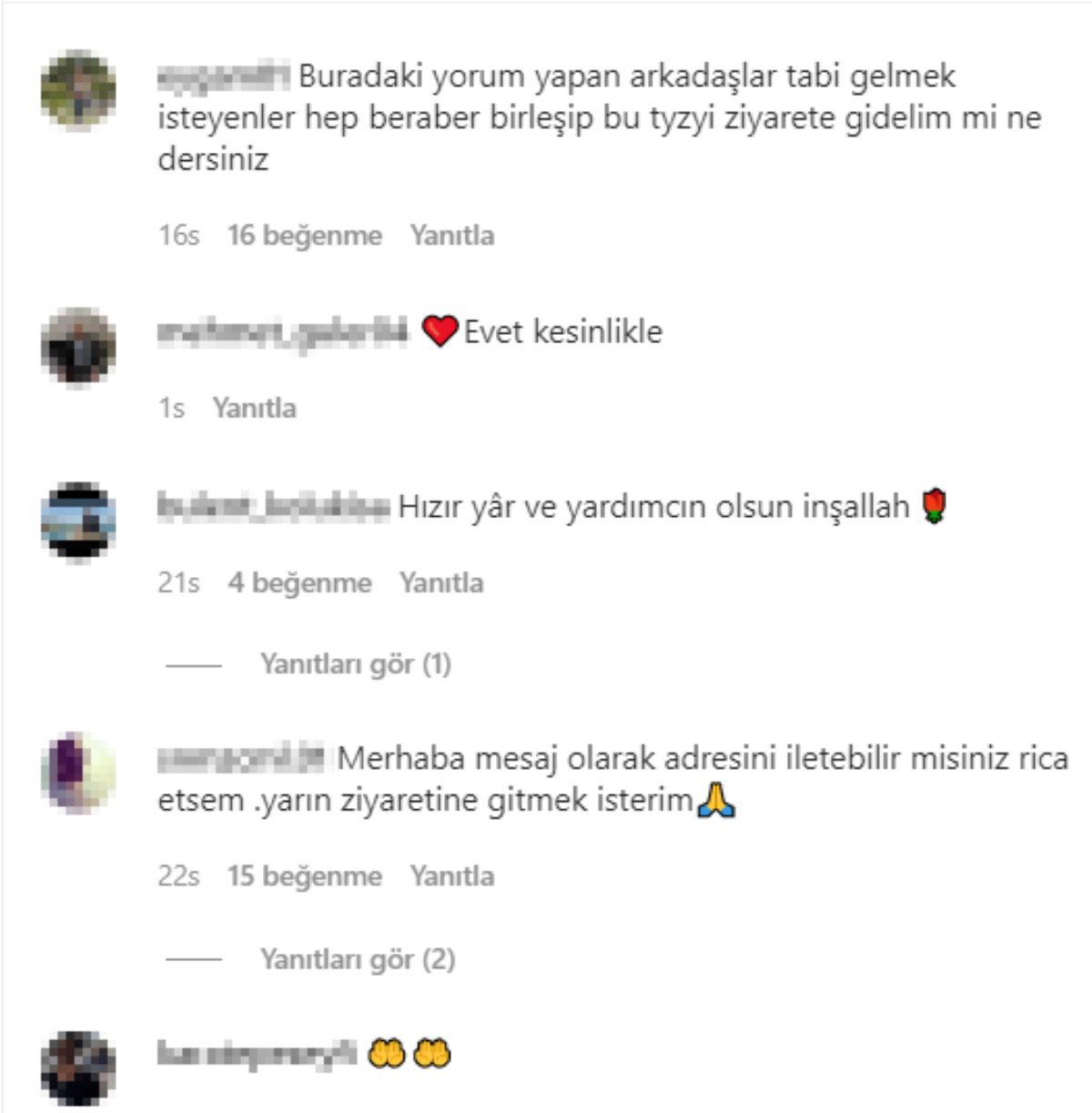The height and width of the screenshot is (1113, 1092).
Task: Open avatar of the 'Merhaba mesaj olarak' commenter
Action: 78,772
